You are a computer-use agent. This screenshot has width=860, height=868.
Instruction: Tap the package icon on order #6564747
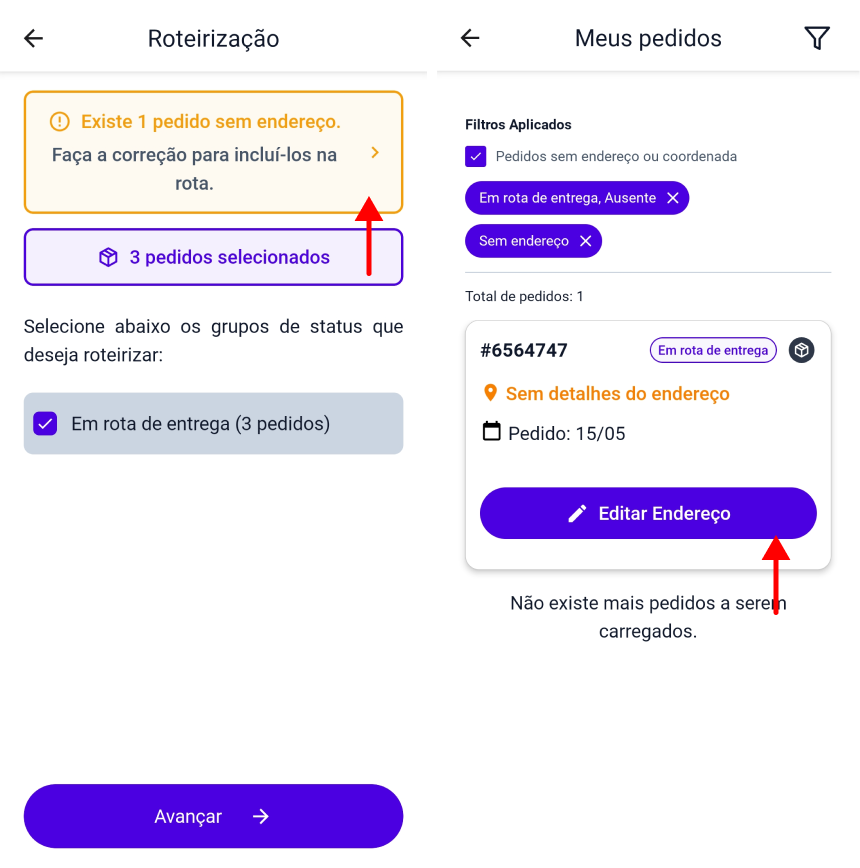(801, 350)
